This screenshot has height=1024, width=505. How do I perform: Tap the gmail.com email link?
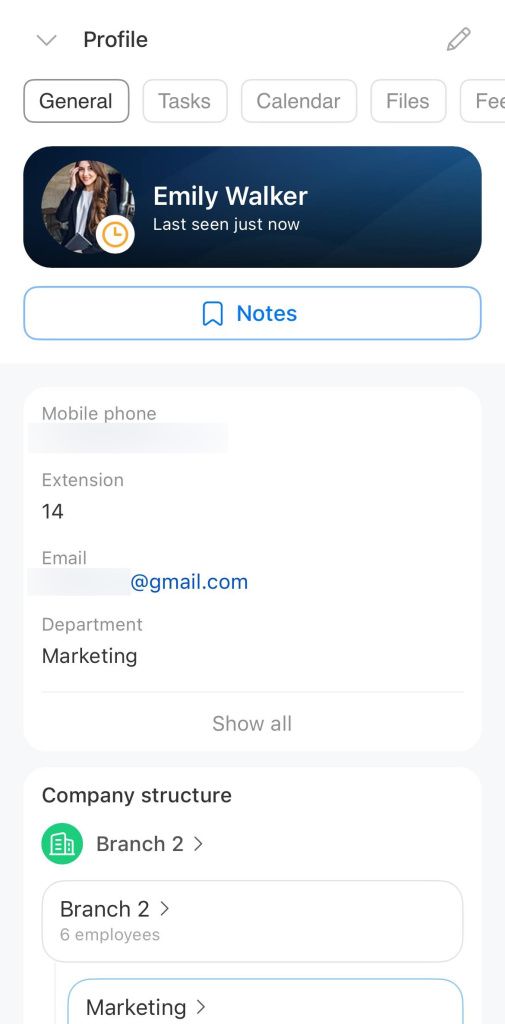click(x=189, y=582)
